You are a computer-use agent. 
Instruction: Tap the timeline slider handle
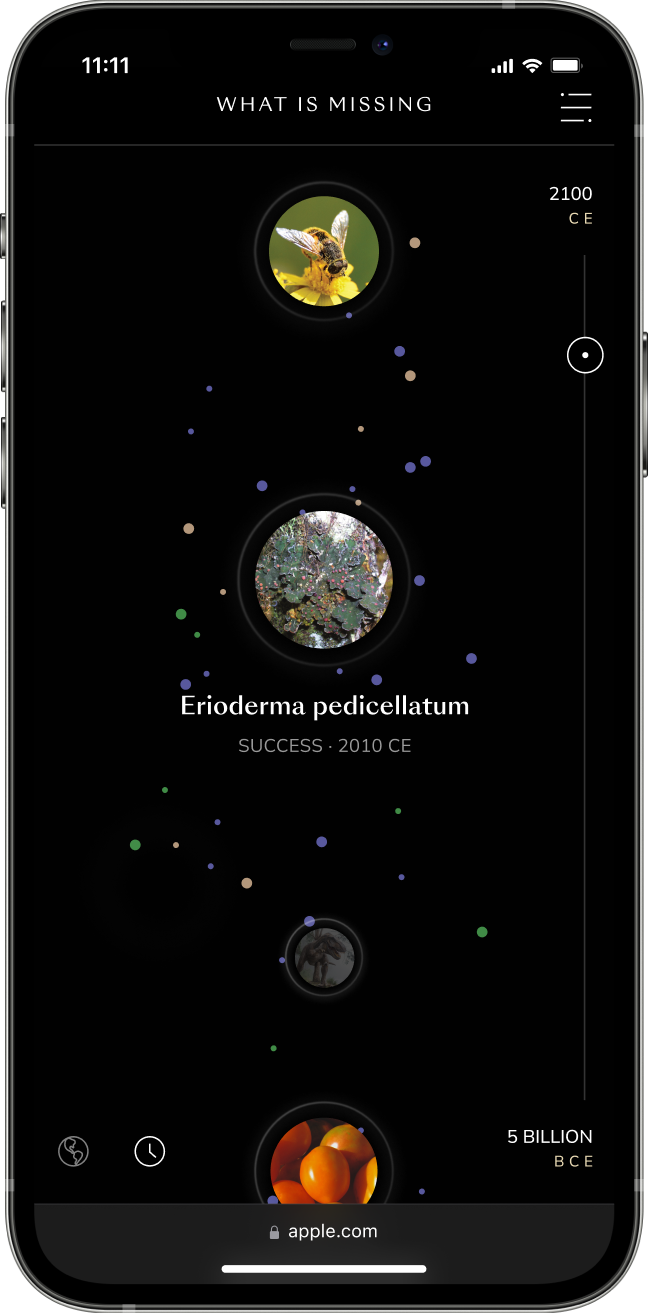point(585,355)
